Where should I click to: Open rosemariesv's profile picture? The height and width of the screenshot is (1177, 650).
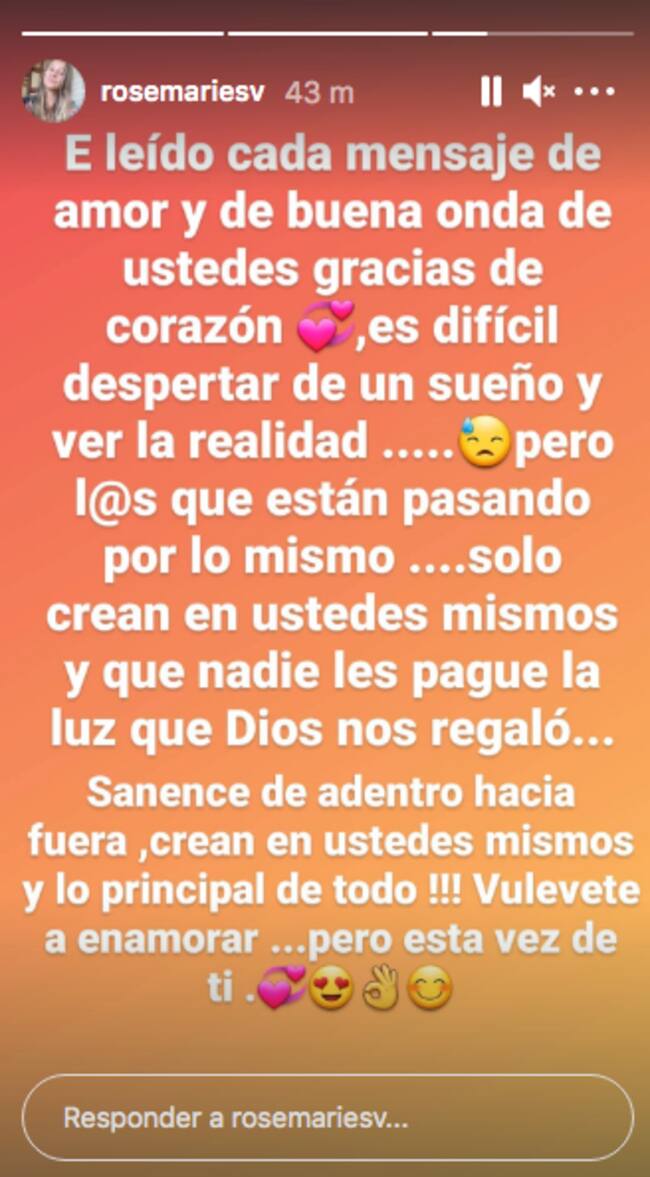pos(53,91)
